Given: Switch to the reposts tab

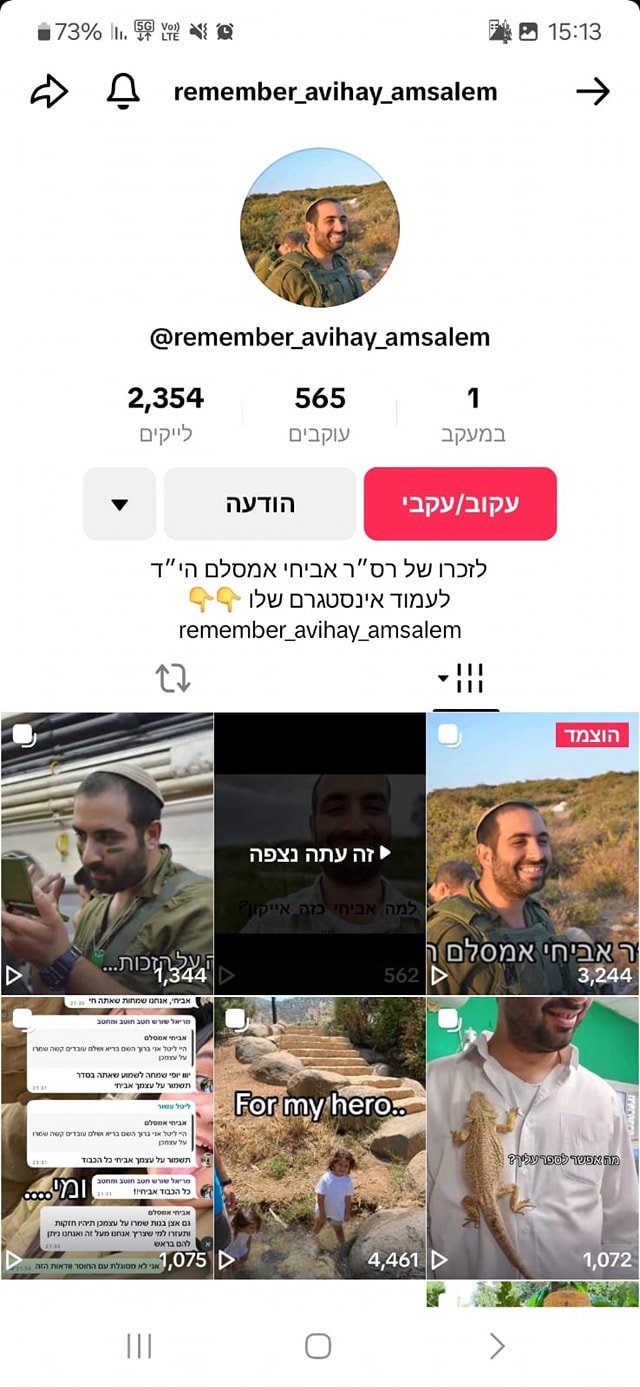Looking at the screenshot, I should tap(173, 679).
